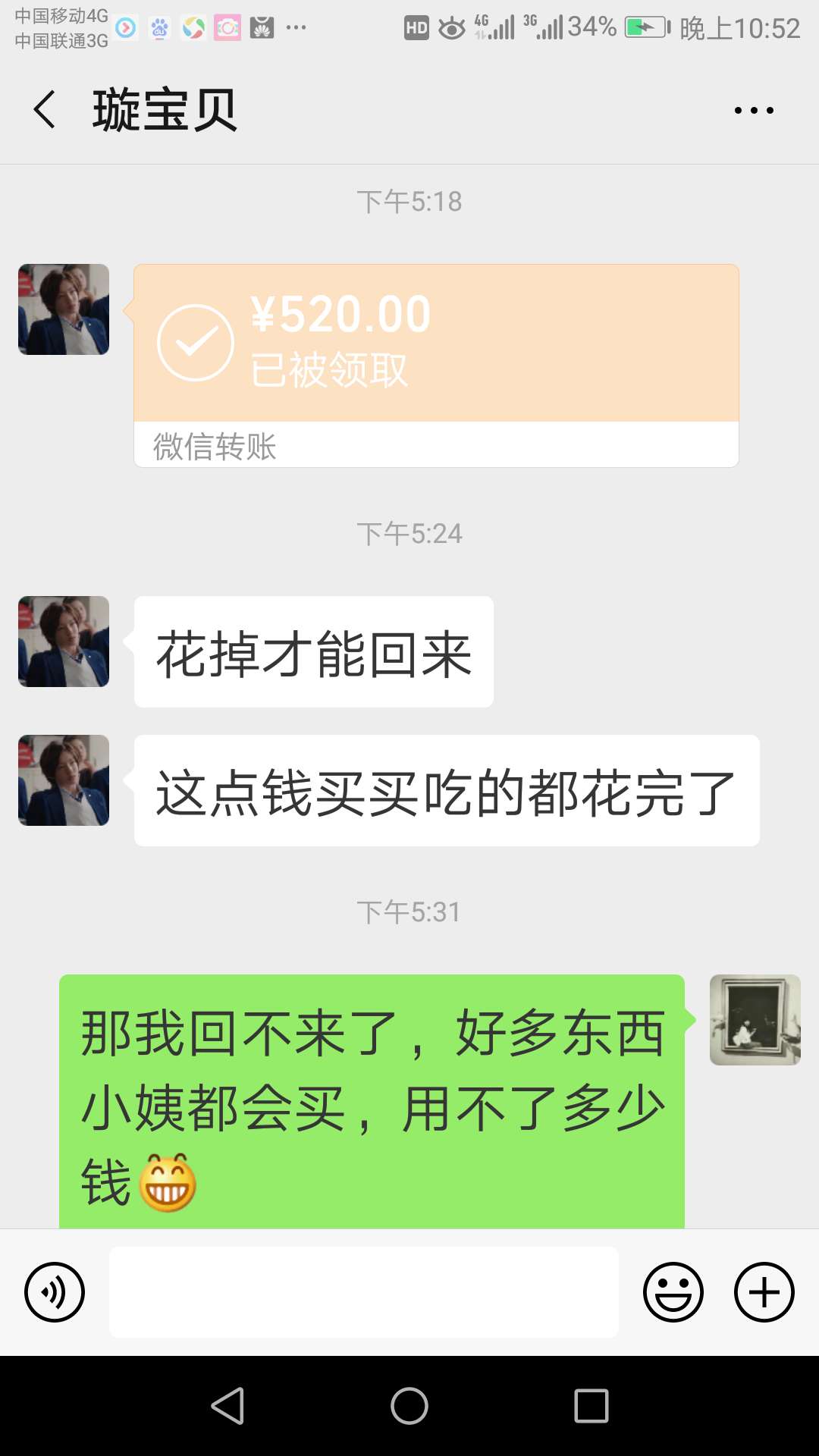Tap the battery indicator in status bar
The height and width of the screenshot is (1456, 819).
point(645,27)
